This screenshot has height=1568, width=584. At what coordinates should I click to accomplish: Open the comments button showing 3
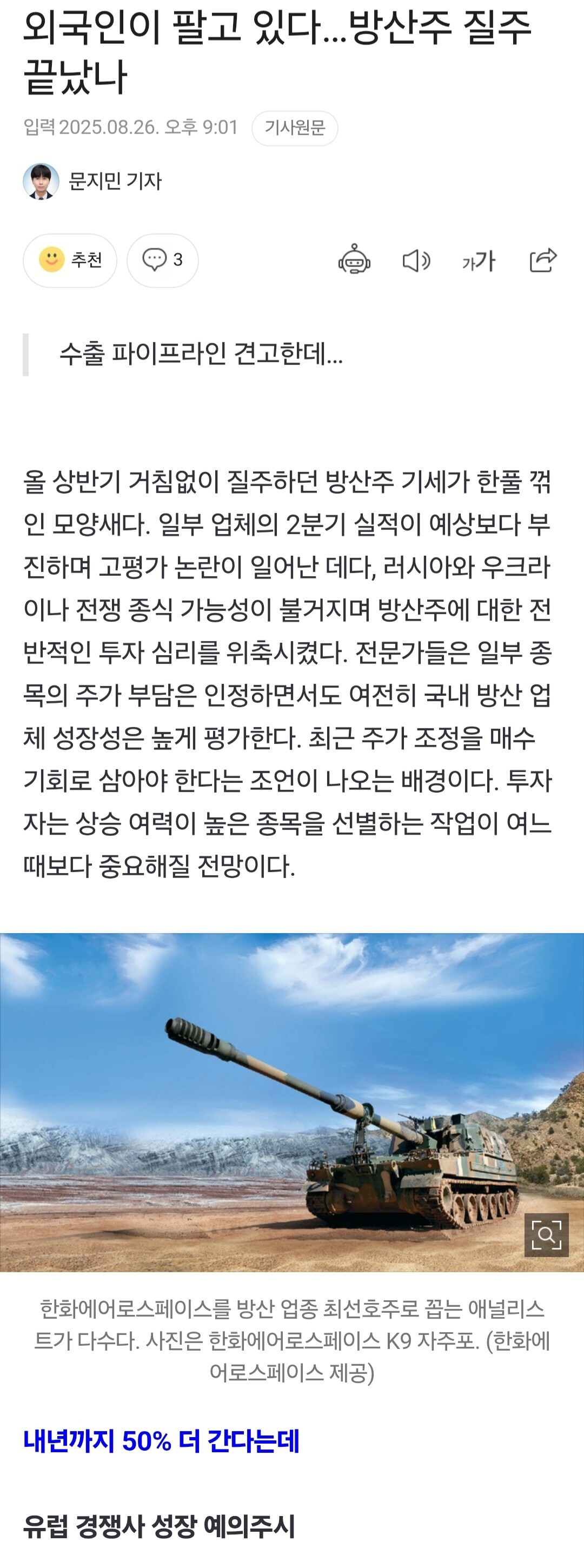(163, 260)
